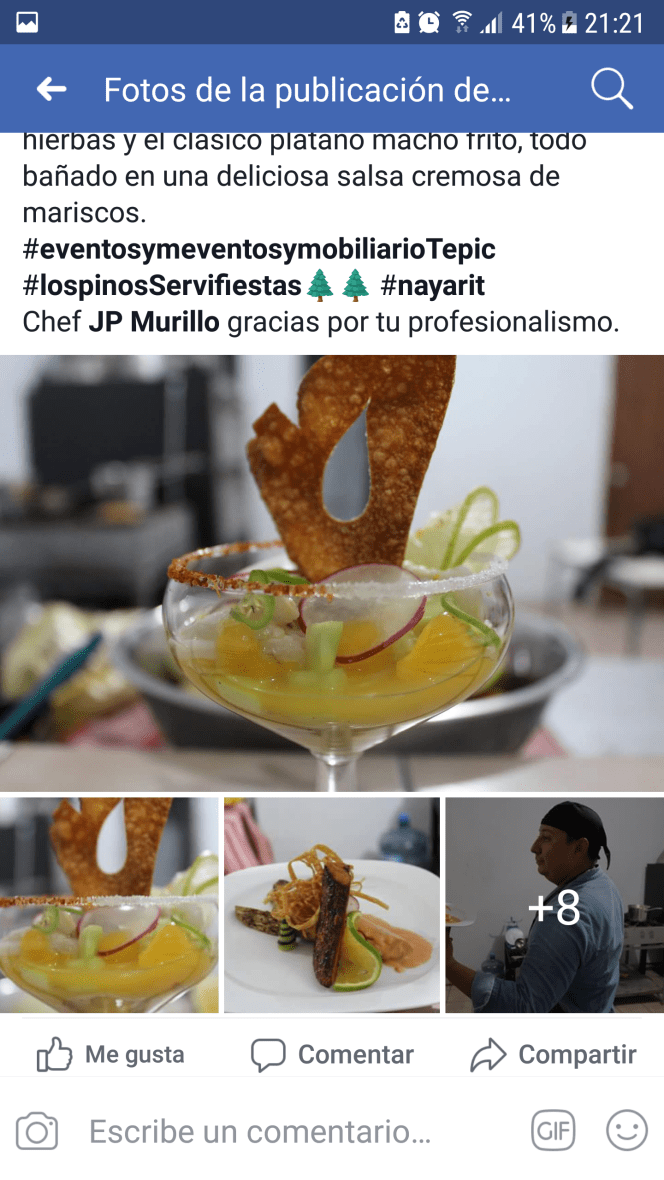
Task: Open the plated fish dish photo
Action: click(331, 905)
